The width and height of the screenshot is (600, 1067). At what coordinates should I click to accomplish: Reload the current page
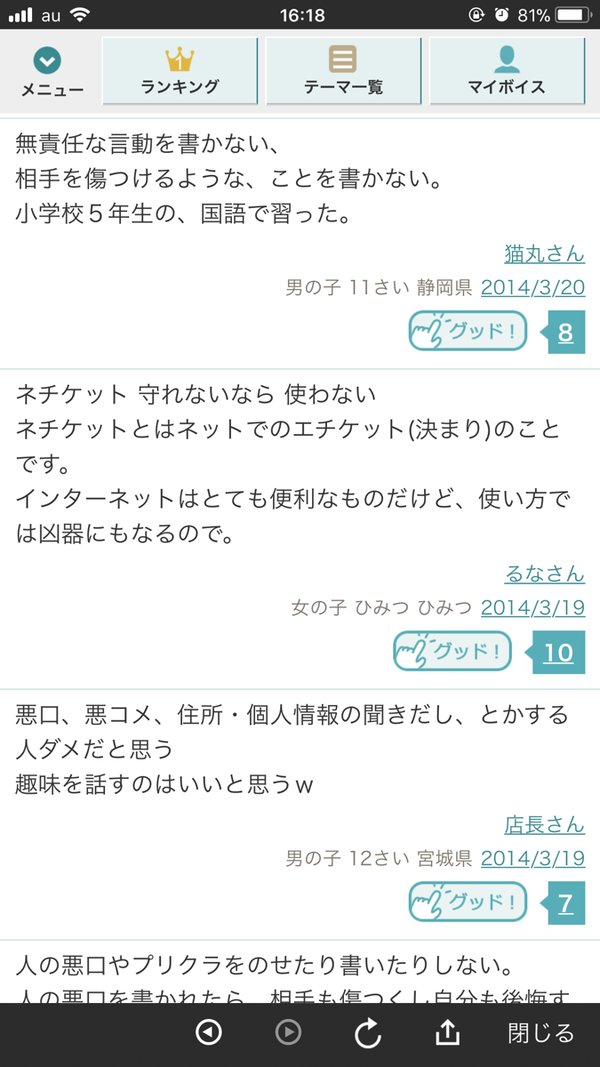(x=368, y=1034)
